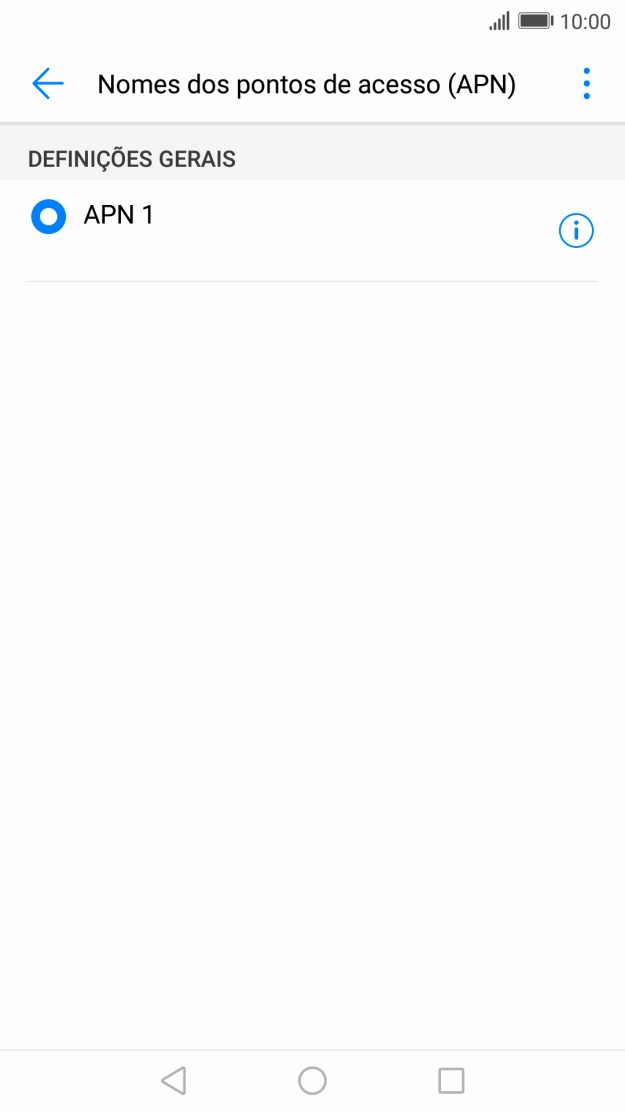Open APN 1 details via info icon

coord(575,231)
